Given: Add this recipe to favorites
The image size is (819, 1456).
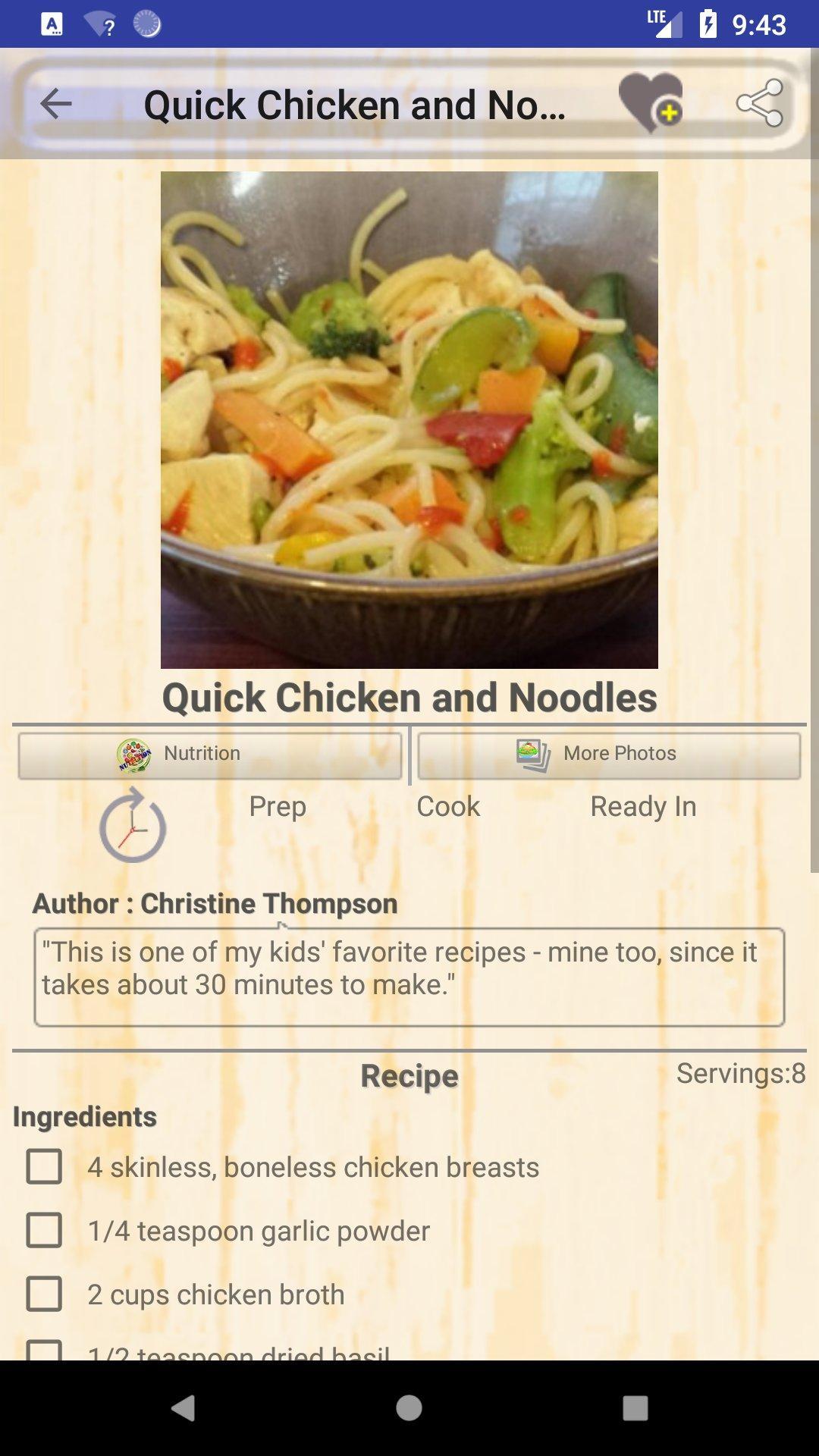Looking at the screenshot, I should [x=650, y=103].
